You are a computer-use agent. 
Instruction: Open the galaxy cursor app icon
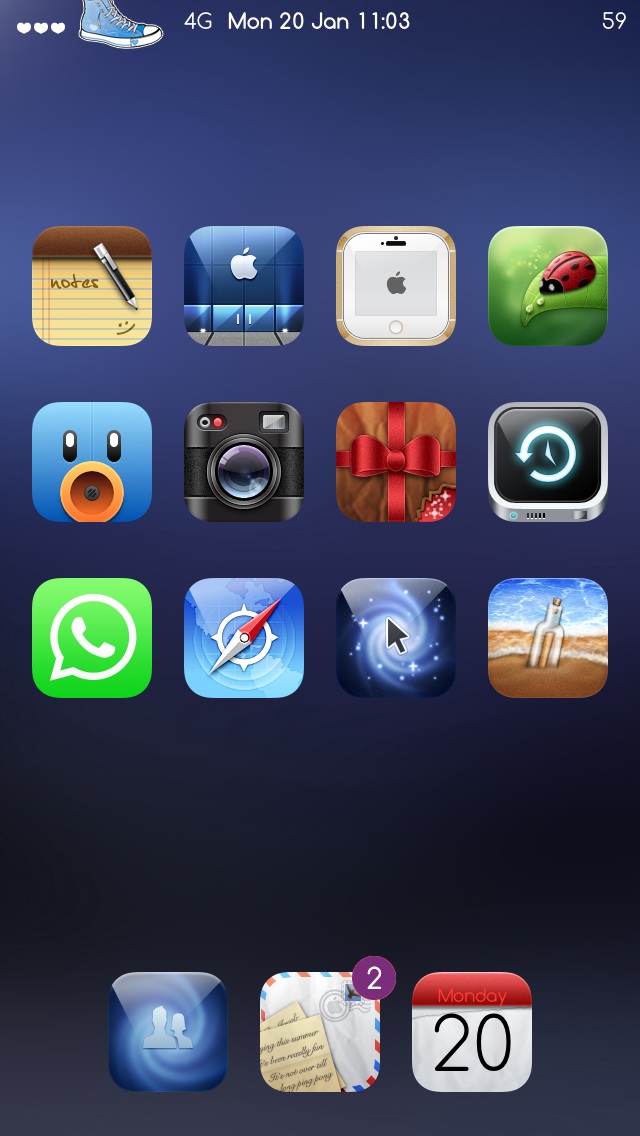(396, 638)
